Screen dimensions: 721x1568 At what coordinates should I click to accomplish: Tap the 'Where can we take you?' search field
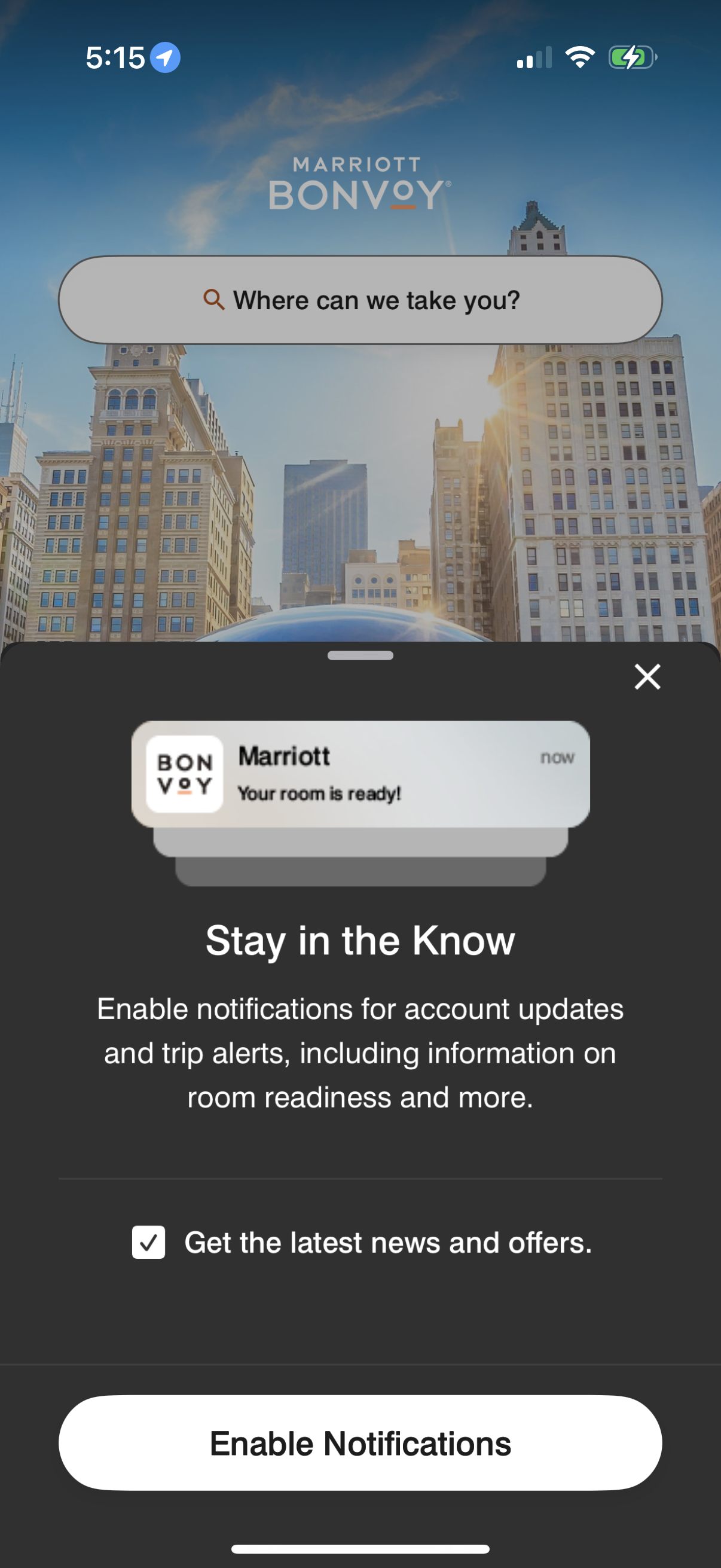(360, 300)
